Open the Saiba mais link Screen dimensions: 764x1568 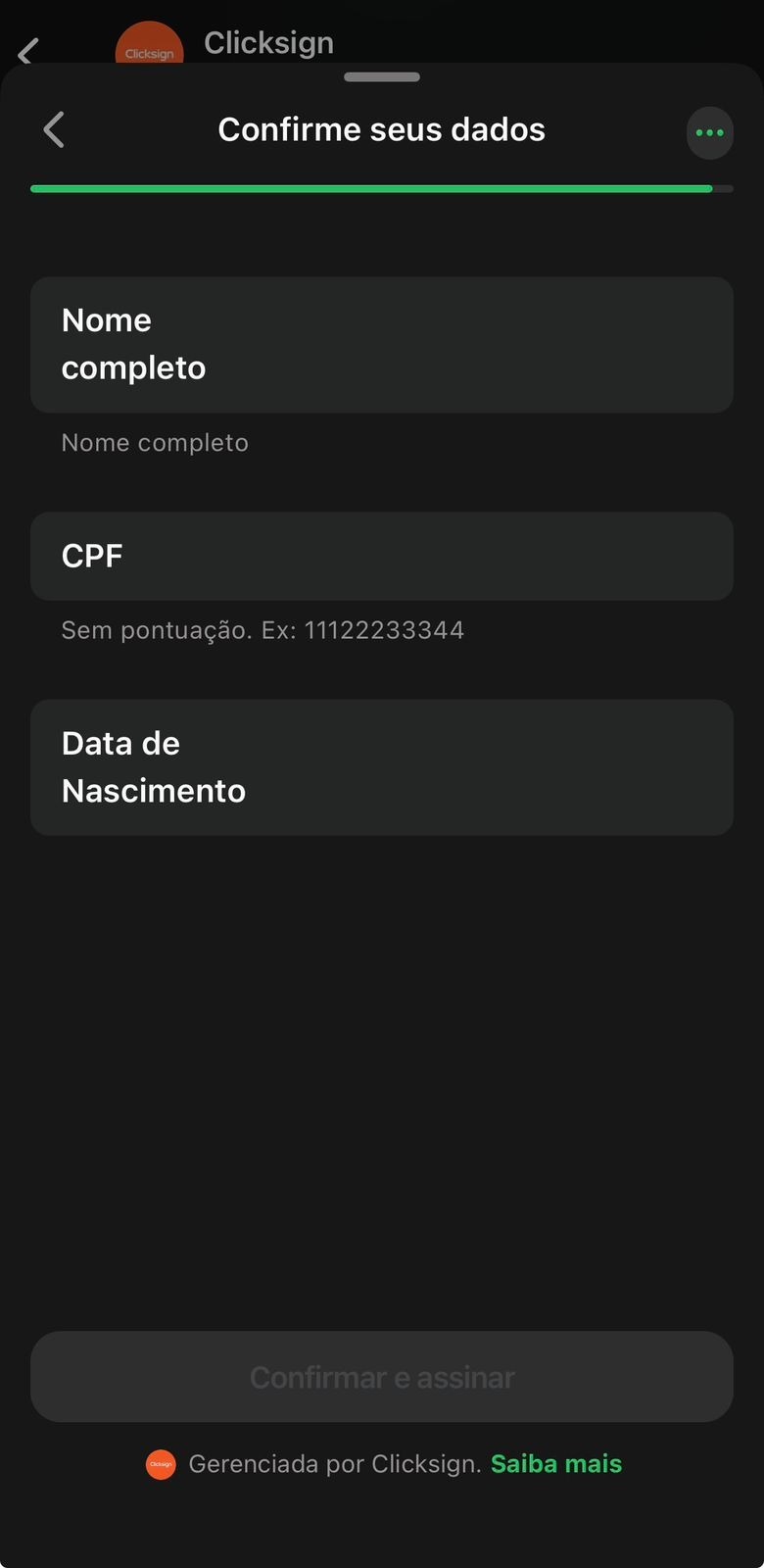(x=555, y=1464)
